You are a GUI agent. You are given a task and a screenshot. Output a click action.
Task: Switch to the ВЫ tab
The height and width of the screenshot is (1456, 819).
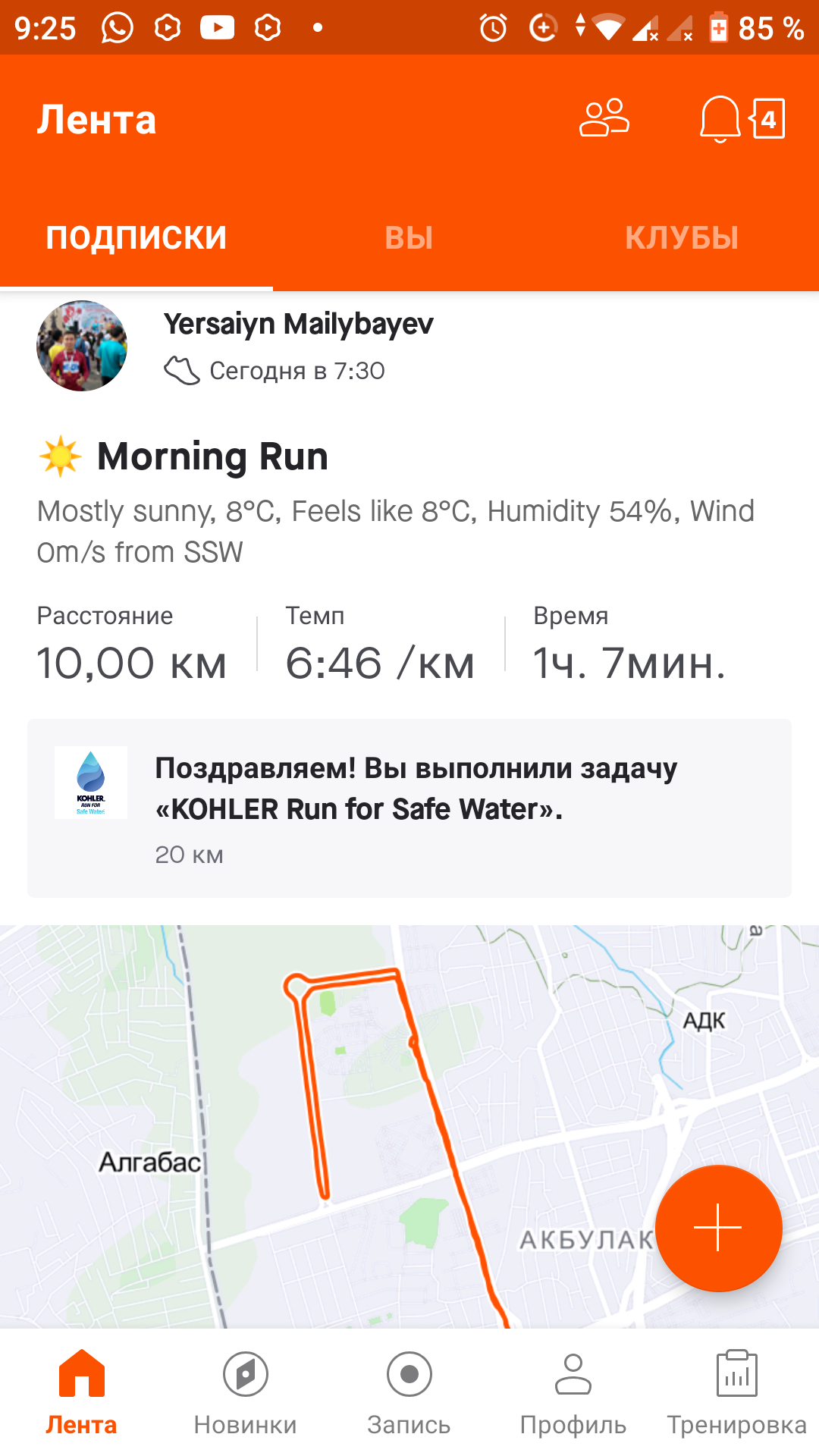[409, 238]
